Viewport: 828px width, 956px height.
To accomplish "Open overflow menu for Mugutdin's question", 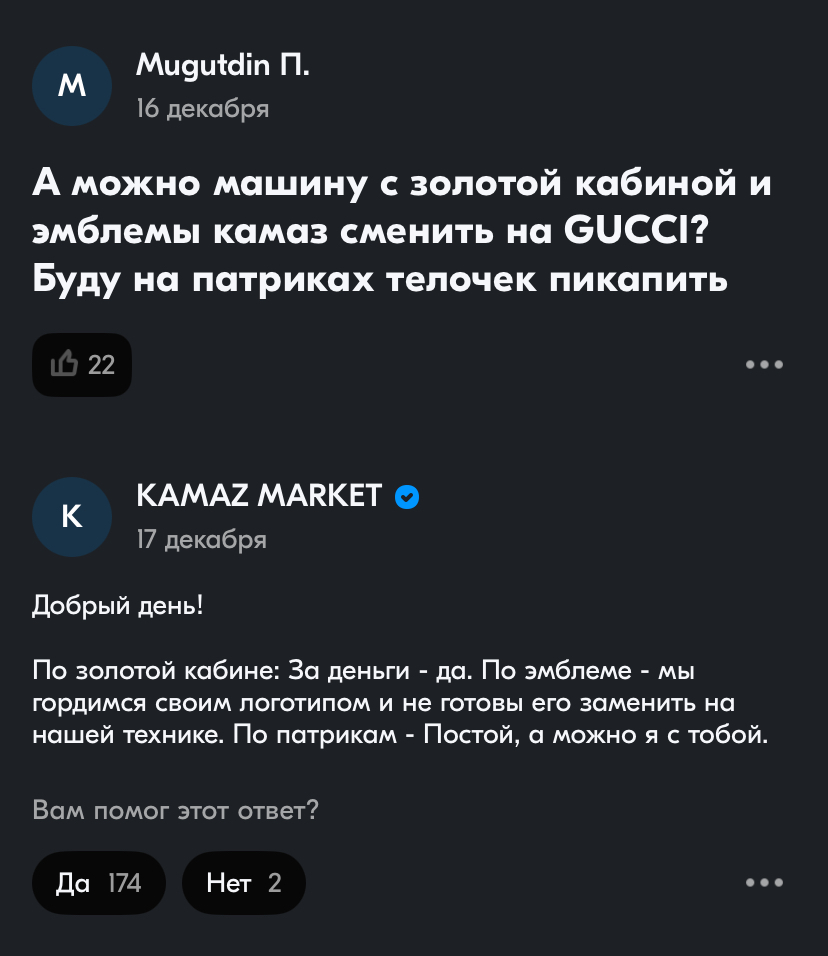I will pos(764,365).
